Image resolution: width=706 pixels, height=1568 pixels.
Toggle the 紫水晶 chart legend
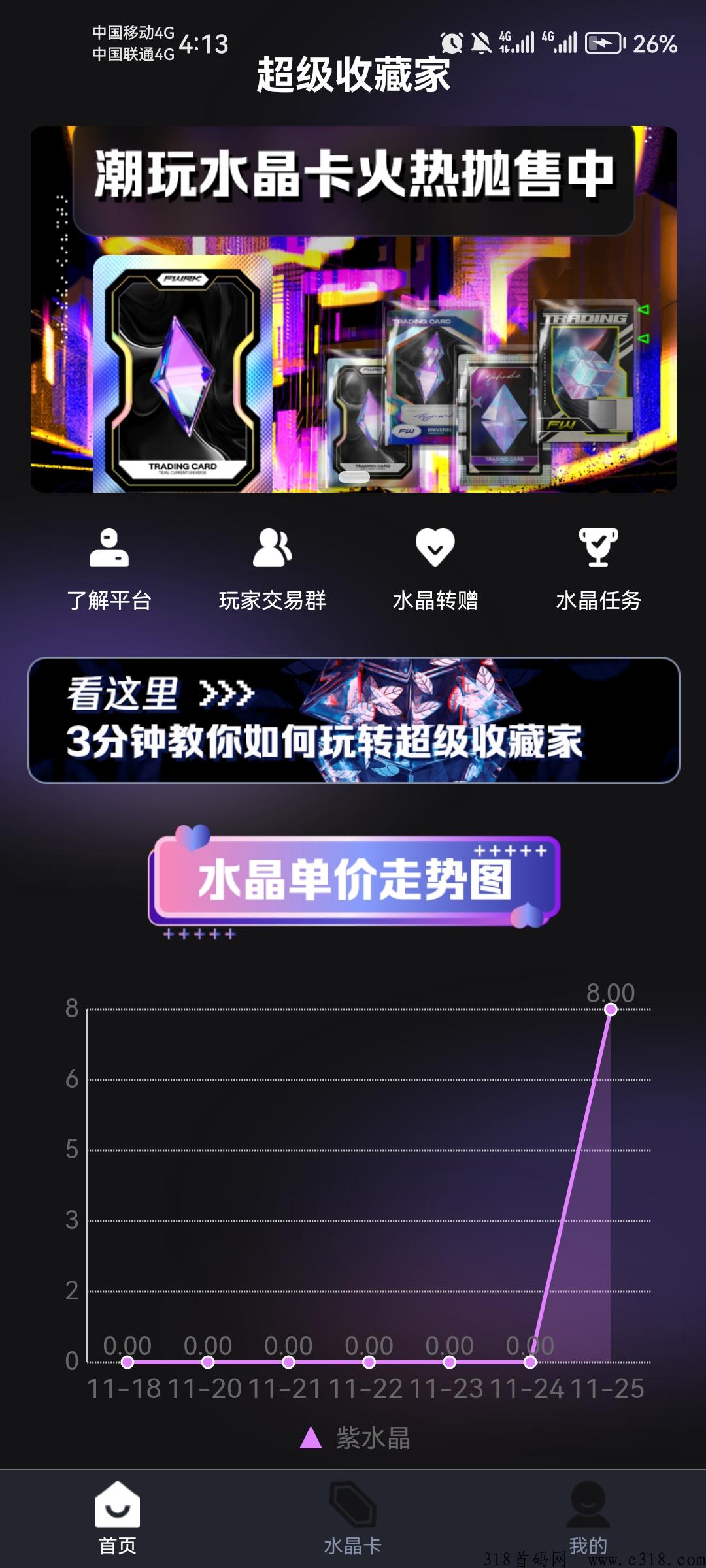[x=356, y=1438]
